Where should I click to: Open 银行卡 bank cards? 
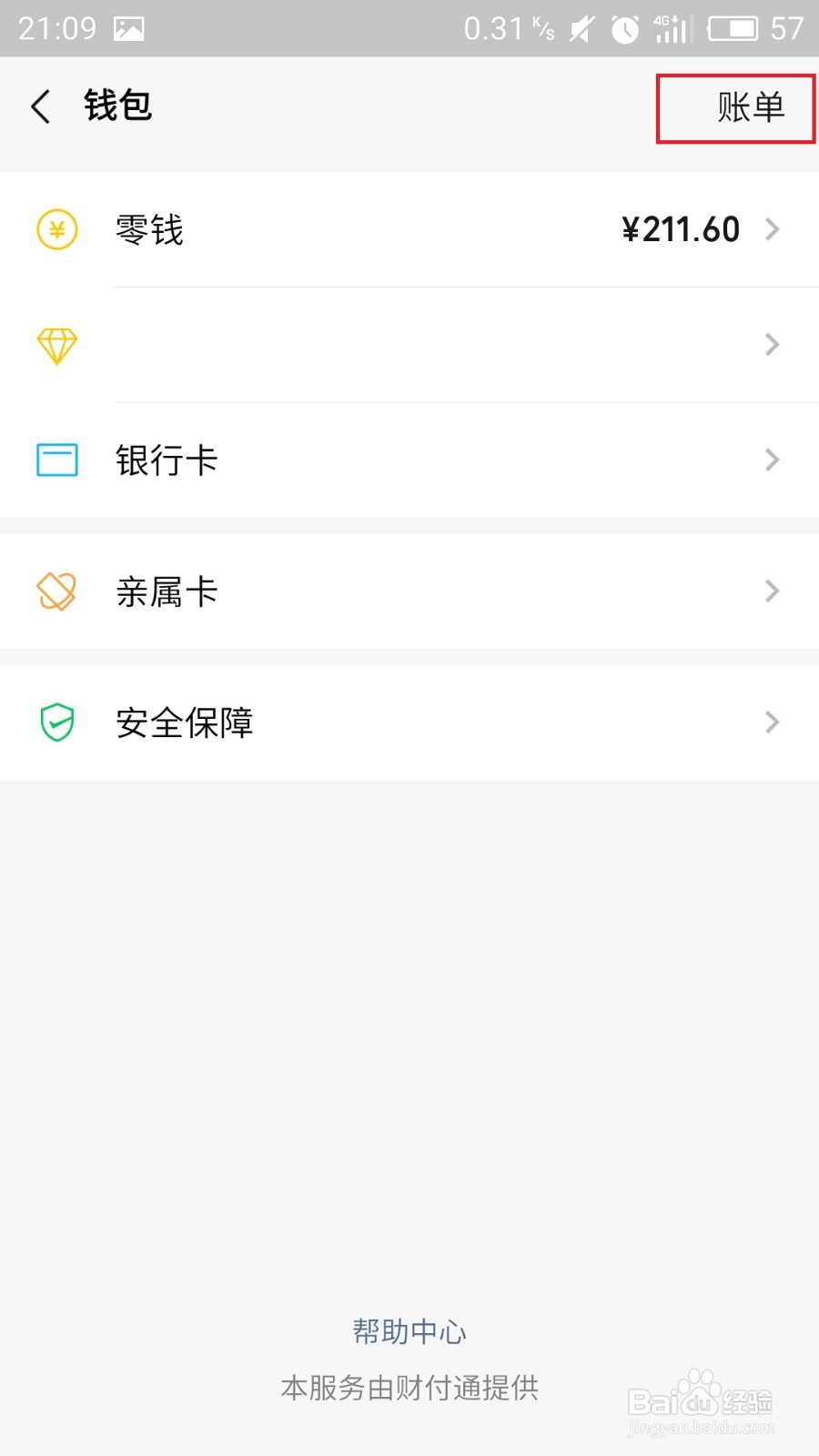tap(409, 460)
